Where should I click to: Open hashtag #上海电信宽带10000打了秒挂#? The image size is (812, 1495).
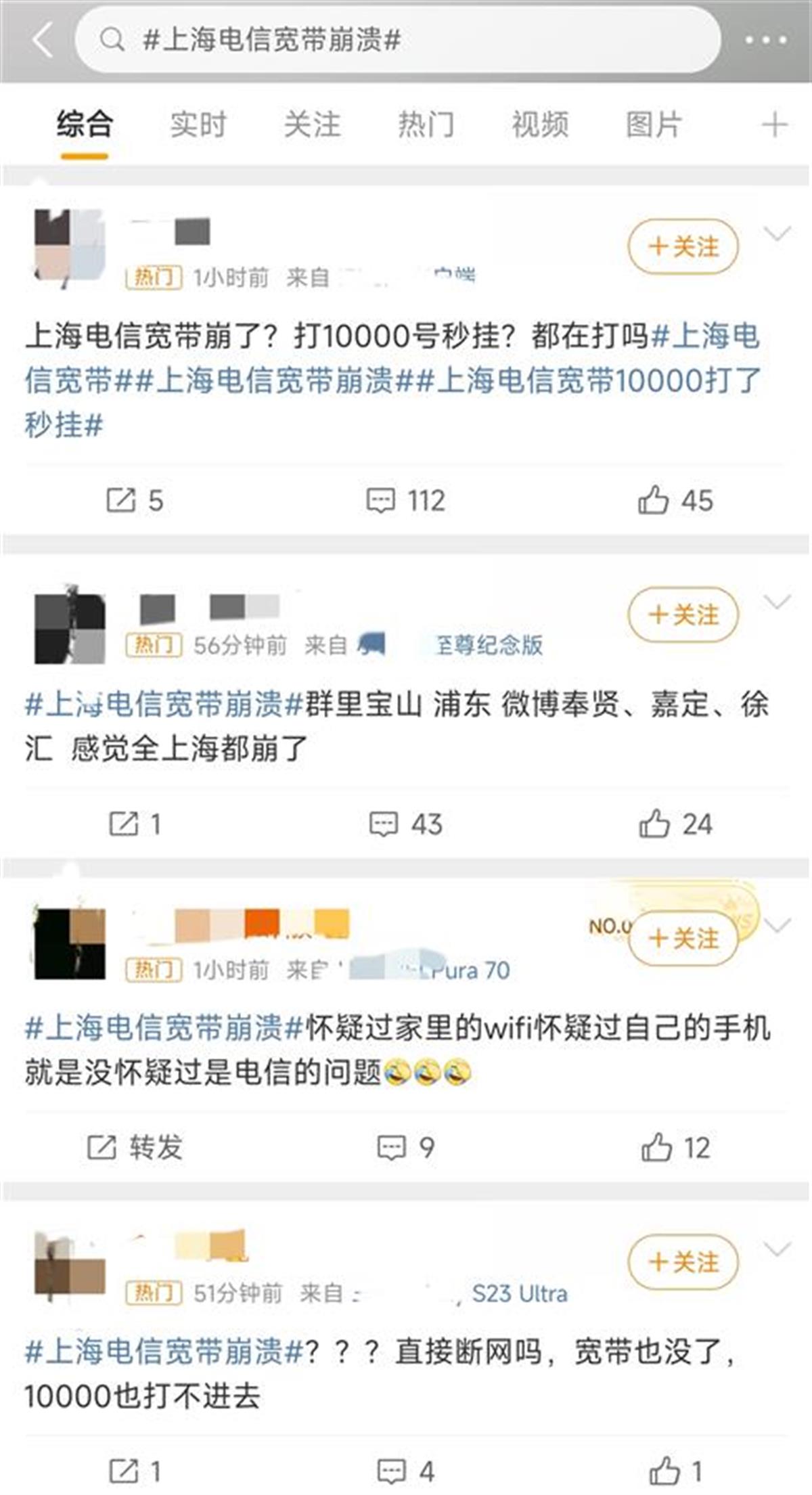click(595, 381)
